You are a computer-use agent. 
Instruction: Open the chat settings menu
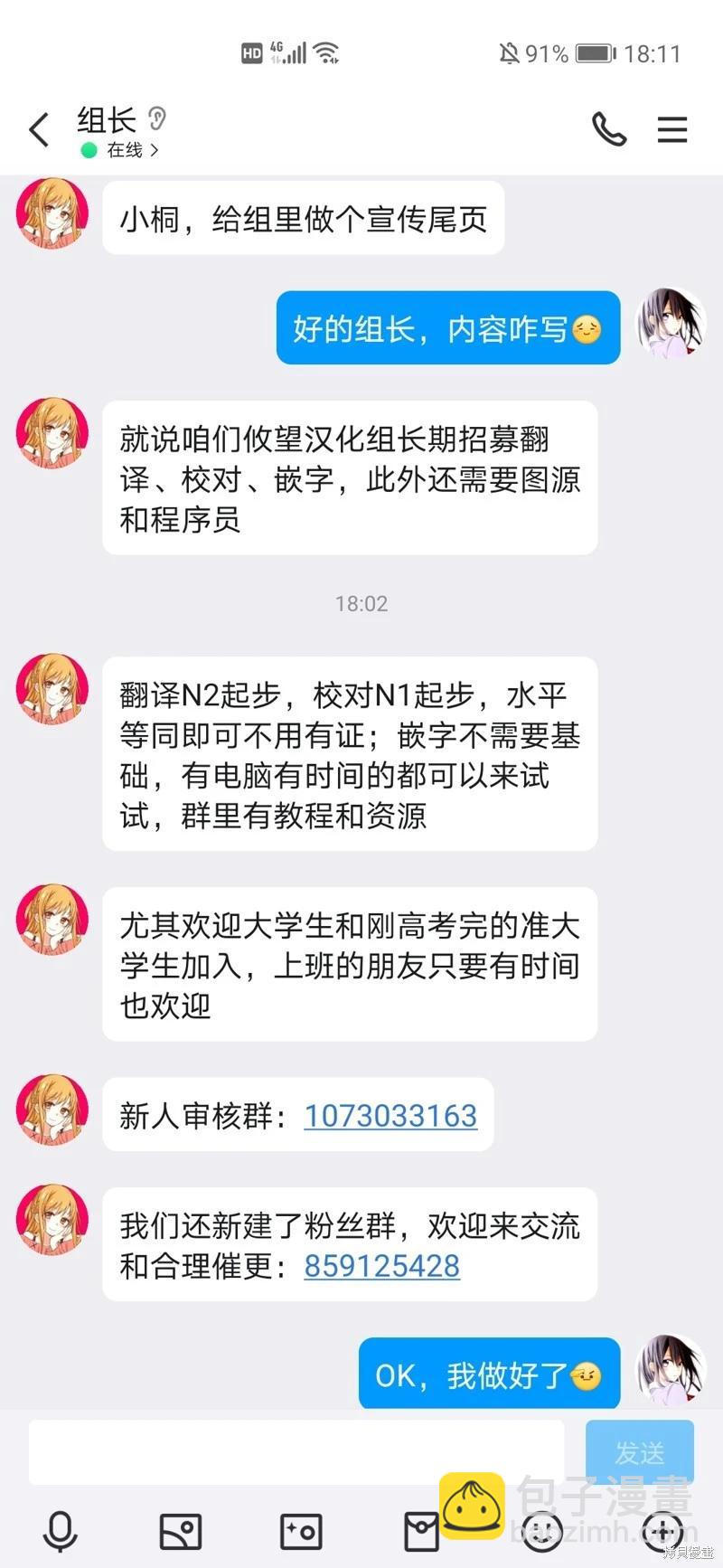tap(671, 130)
